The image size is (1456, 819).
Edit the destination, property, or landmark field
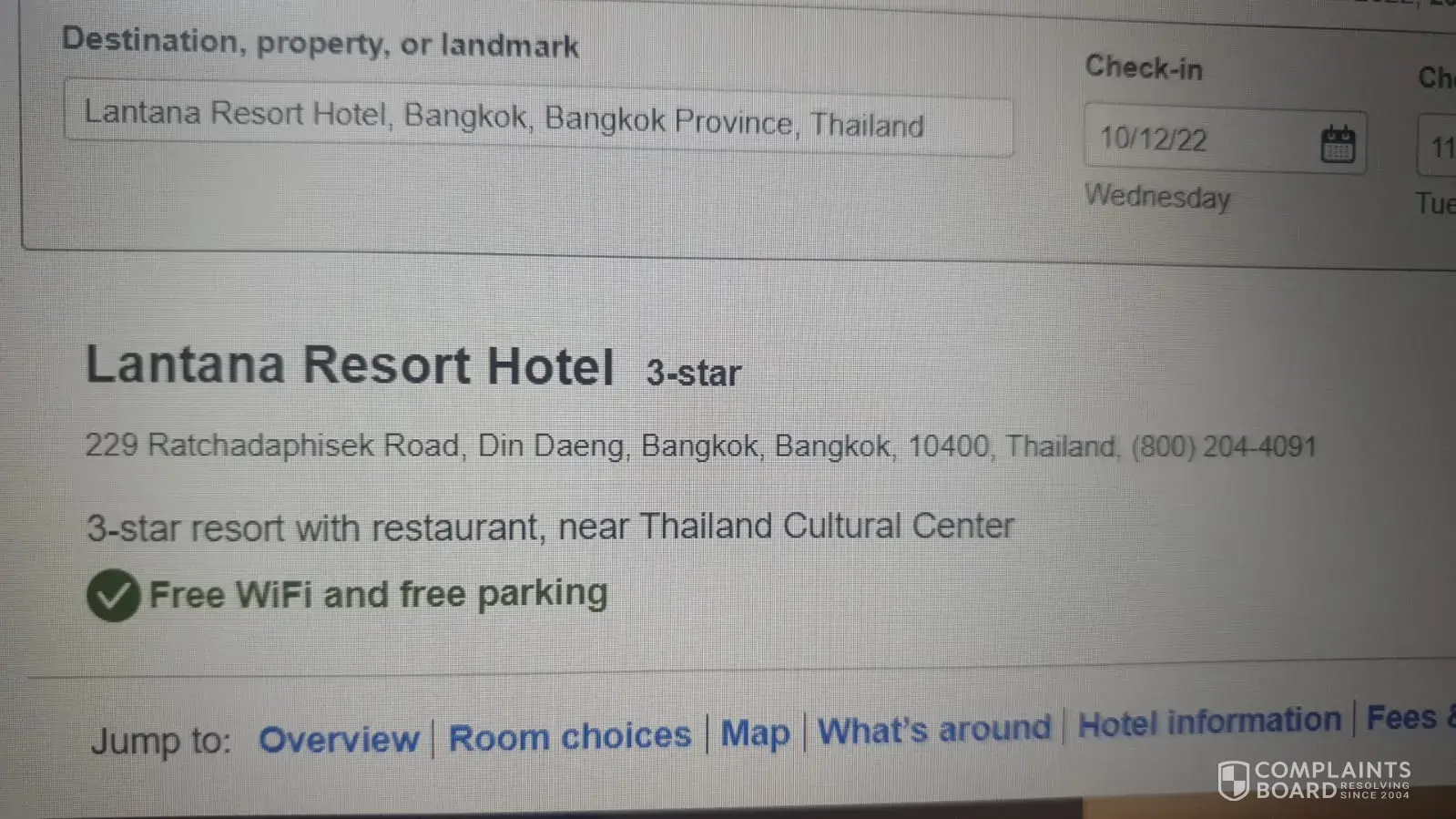point(537,119)
